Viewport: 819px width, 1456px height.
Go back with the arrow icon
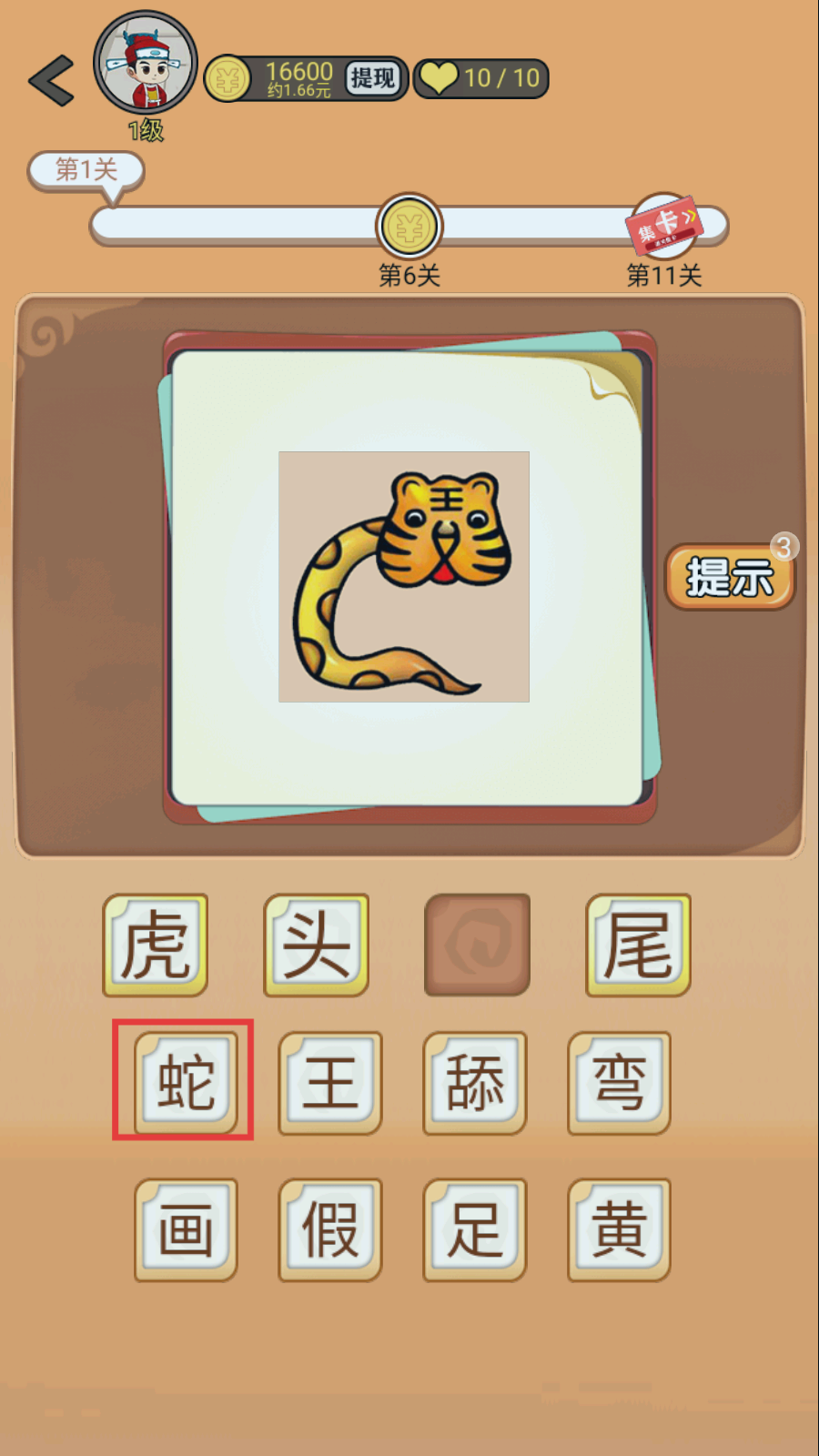[52, 80]
